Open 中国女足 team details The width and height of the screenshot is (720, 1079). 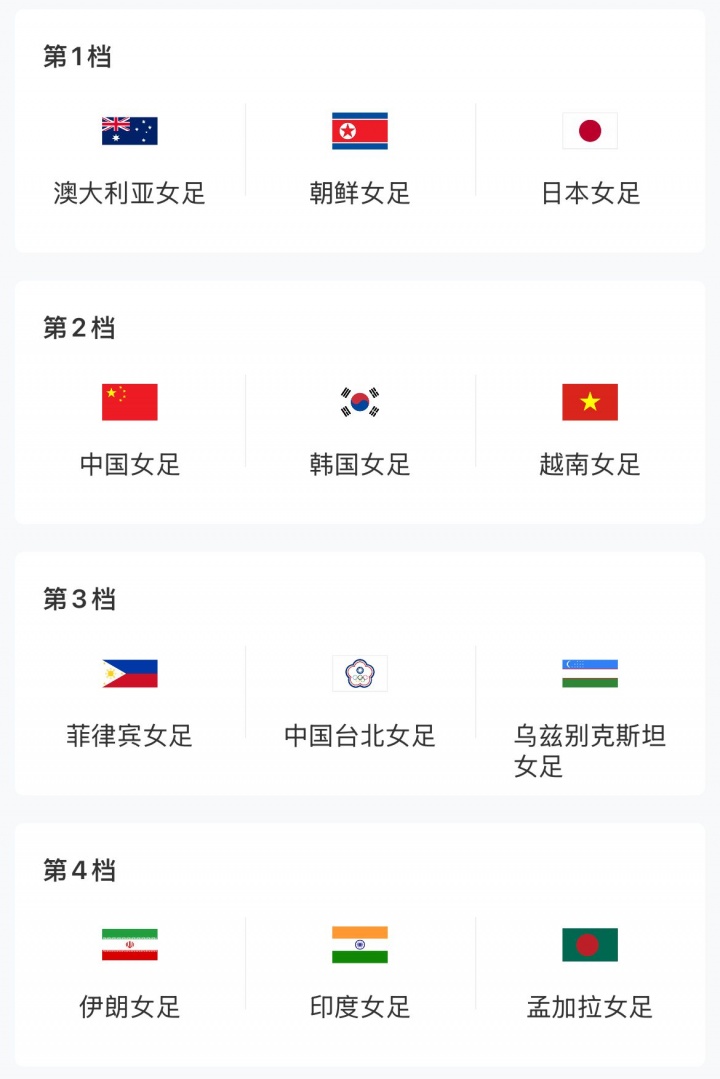point(130,429)
